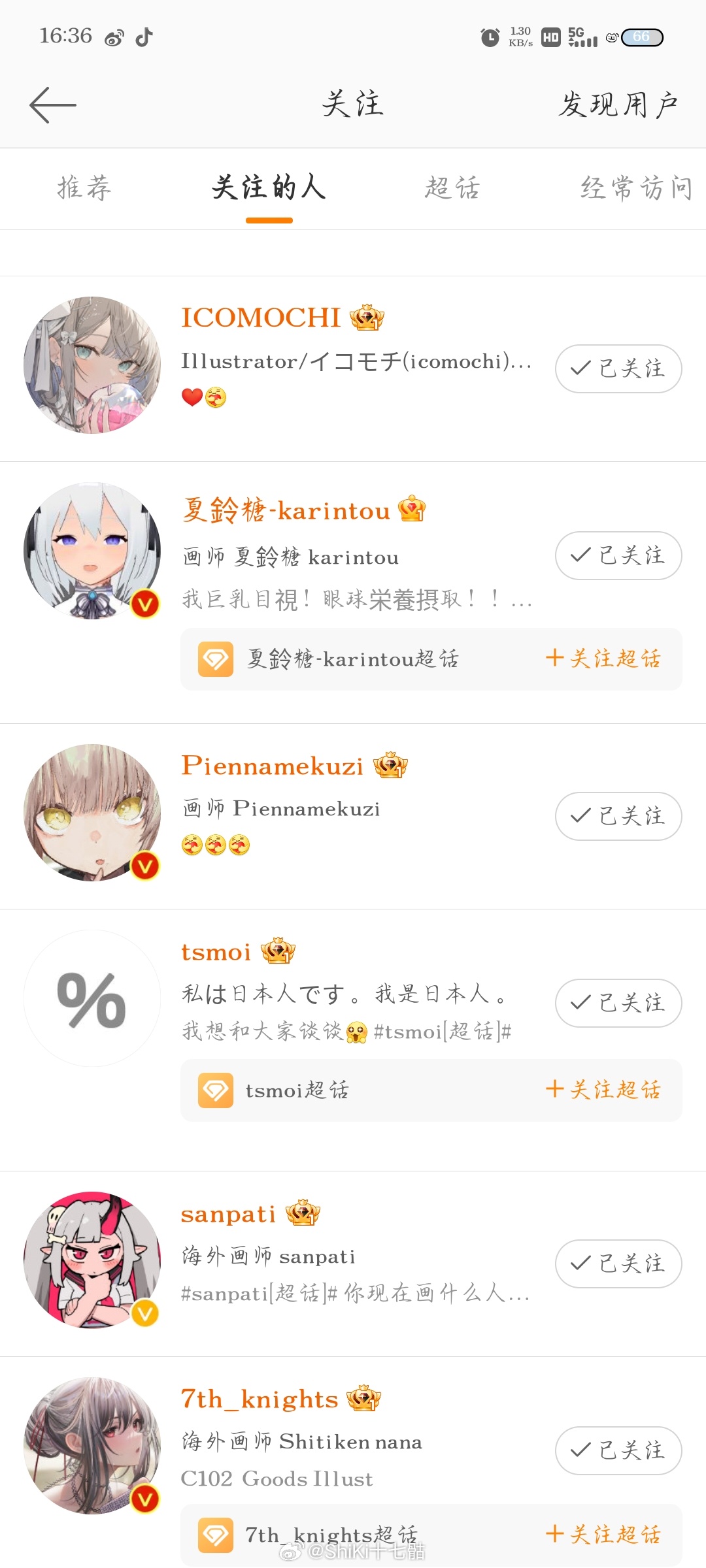
Task: Tap 已关注 next to 夏鈴糖-karintou
Action: (618, 555)
